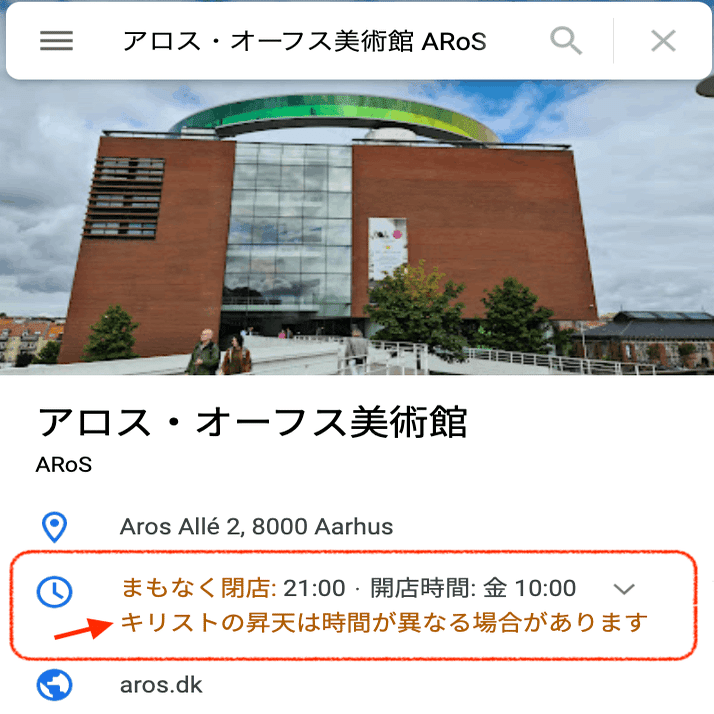Tap the magnifier search icon
Image resolution: width=714 pixels, height=714 pixels.
pyautogui.click(x=566, y=41)
